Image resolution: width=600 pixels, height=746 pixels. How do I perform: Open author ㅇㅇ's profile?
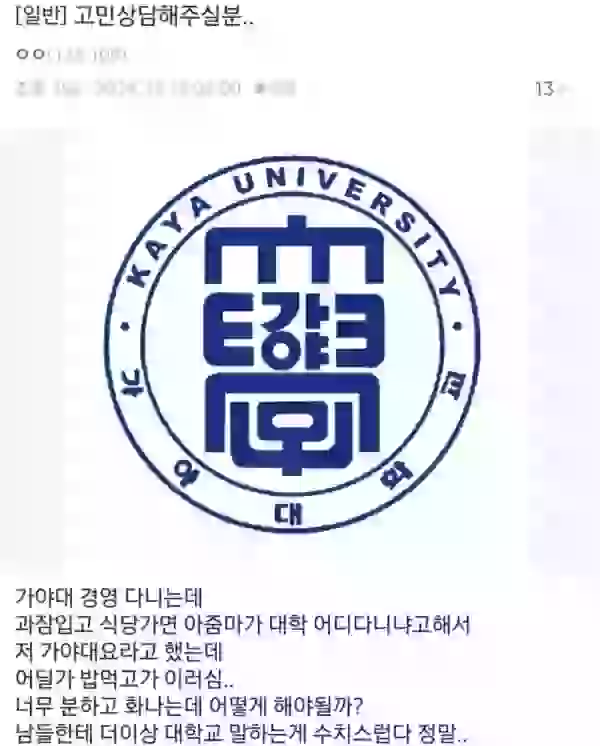(27, 56)
